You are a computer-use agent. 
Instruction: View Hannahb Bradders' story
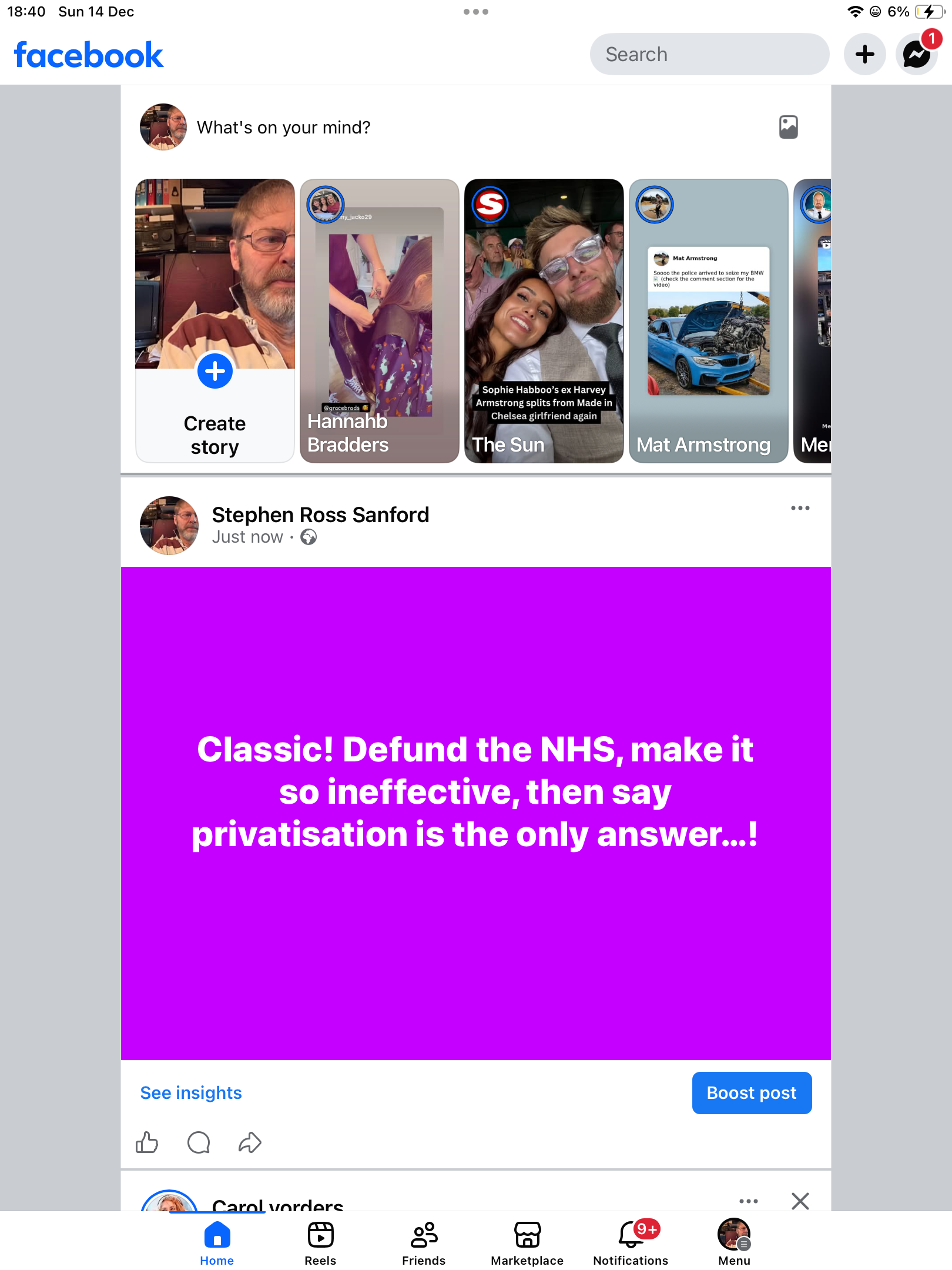pos(379,320)
